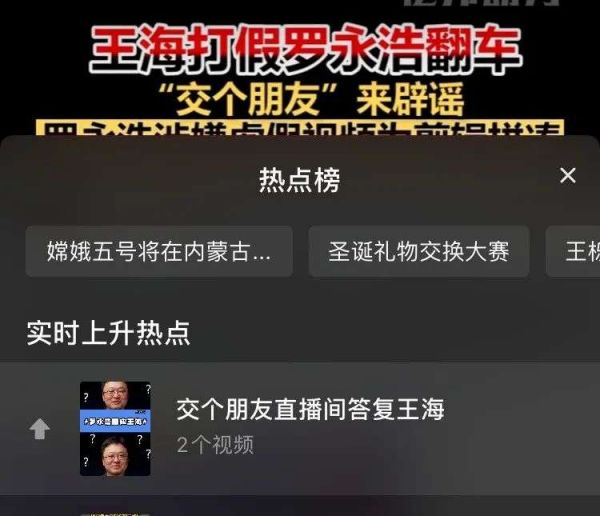
Task: Open the 嫦娥五号将在内蒙古 hot topic chip
Action: click(159, 251)
